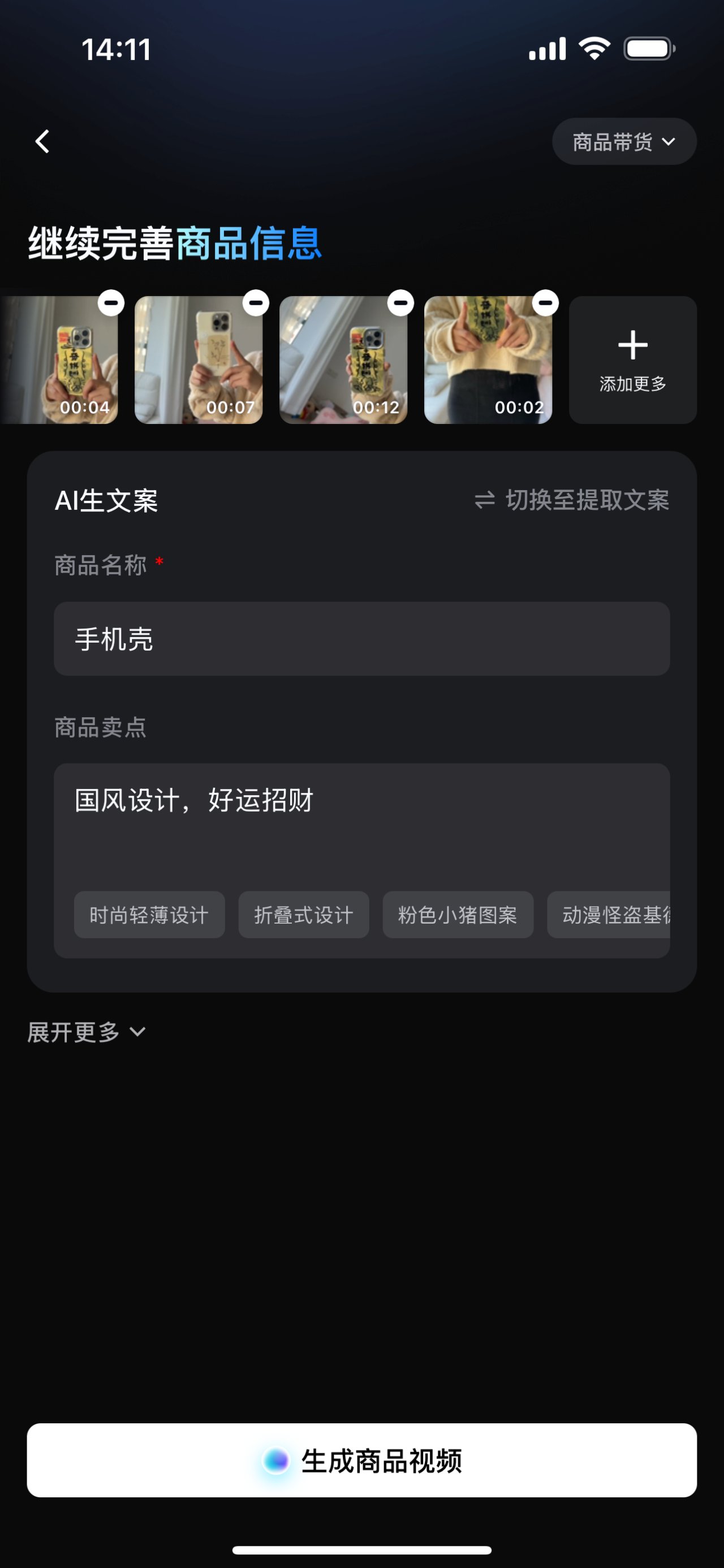Screen dimensions: 724x1568
Task: Go back using the top-left arrow
Action: (42, 142)
